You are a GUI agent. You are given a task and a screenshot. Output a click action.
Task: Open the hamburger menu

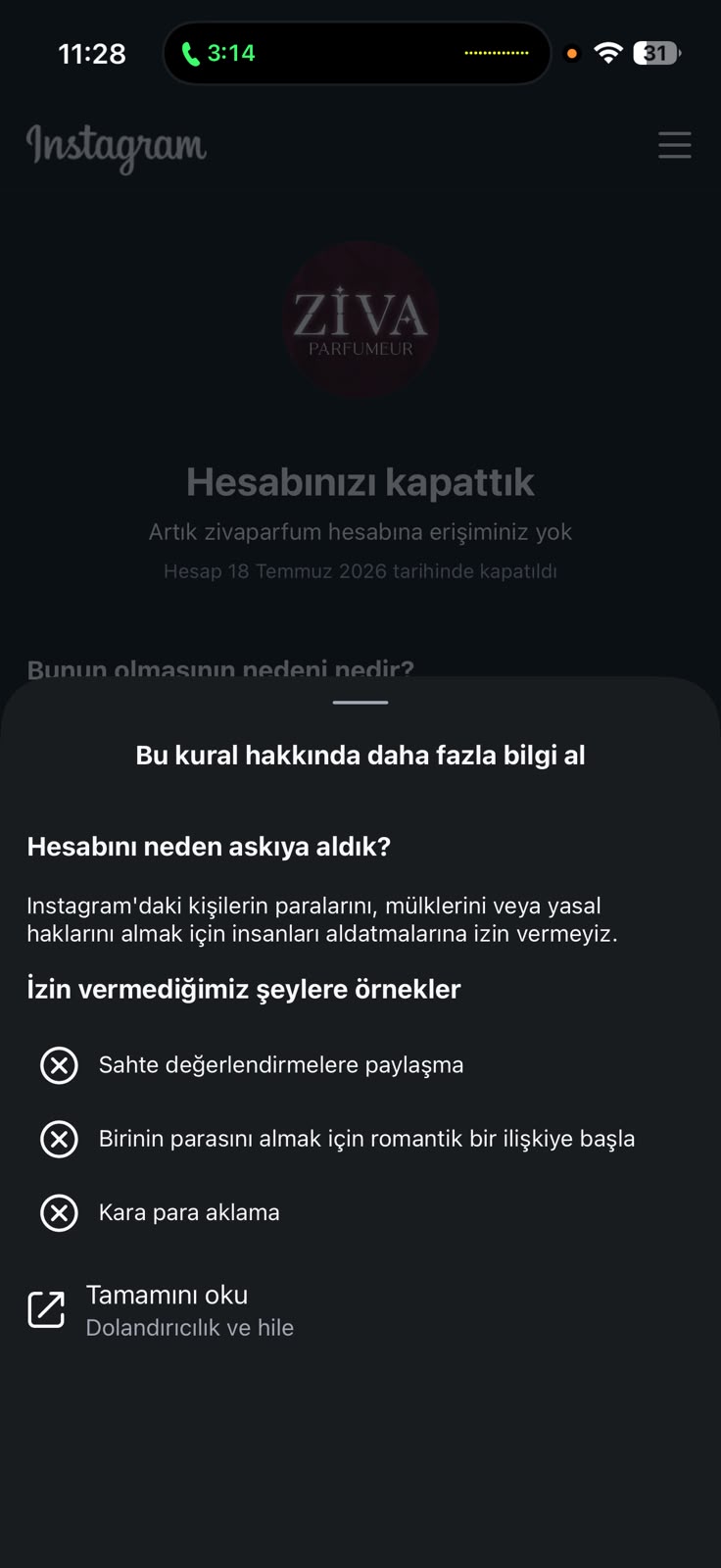point(674,145)
